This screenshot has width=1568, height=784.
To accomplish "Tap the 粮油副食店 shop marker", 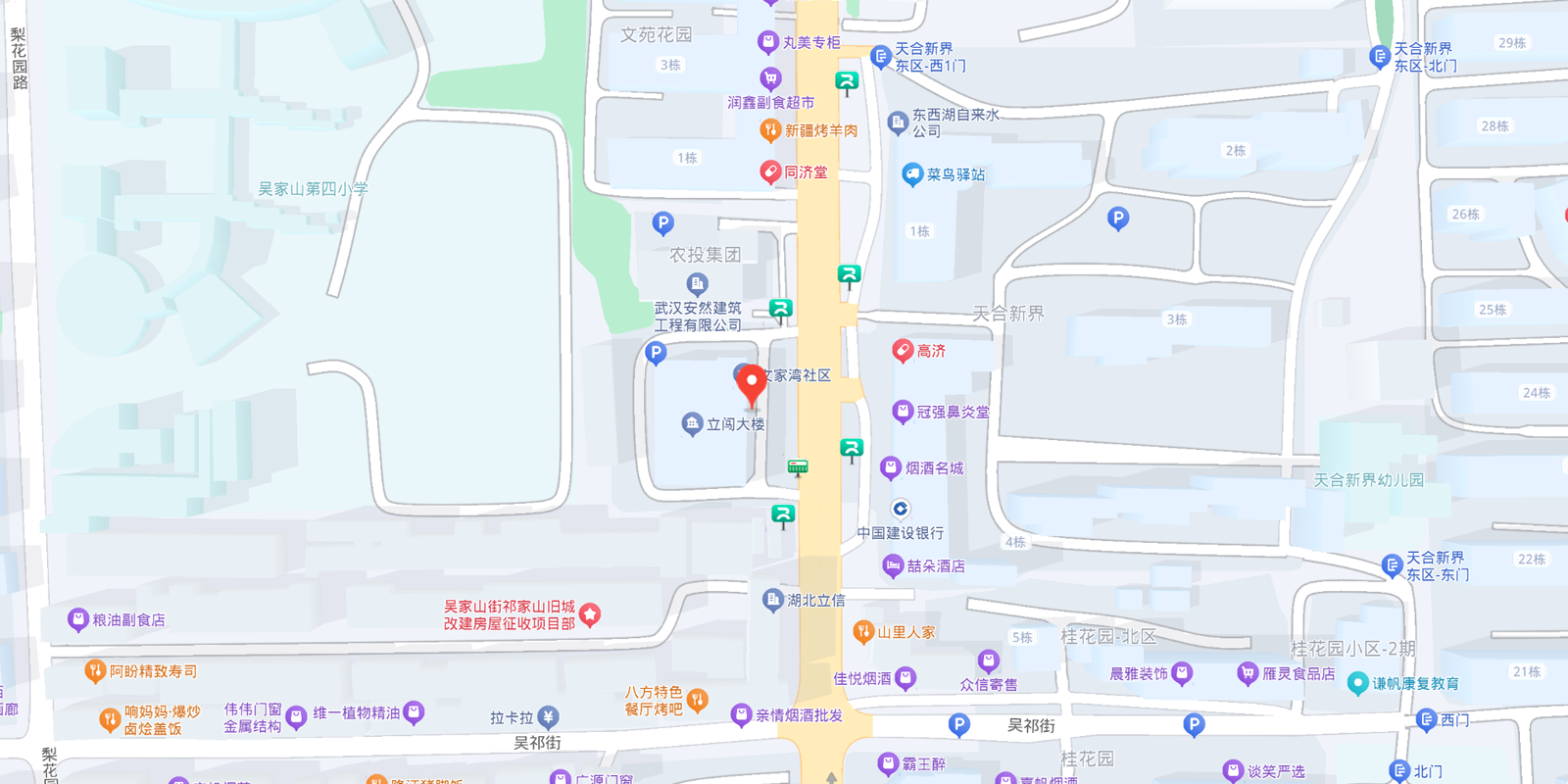I will (x=78, y=619).
